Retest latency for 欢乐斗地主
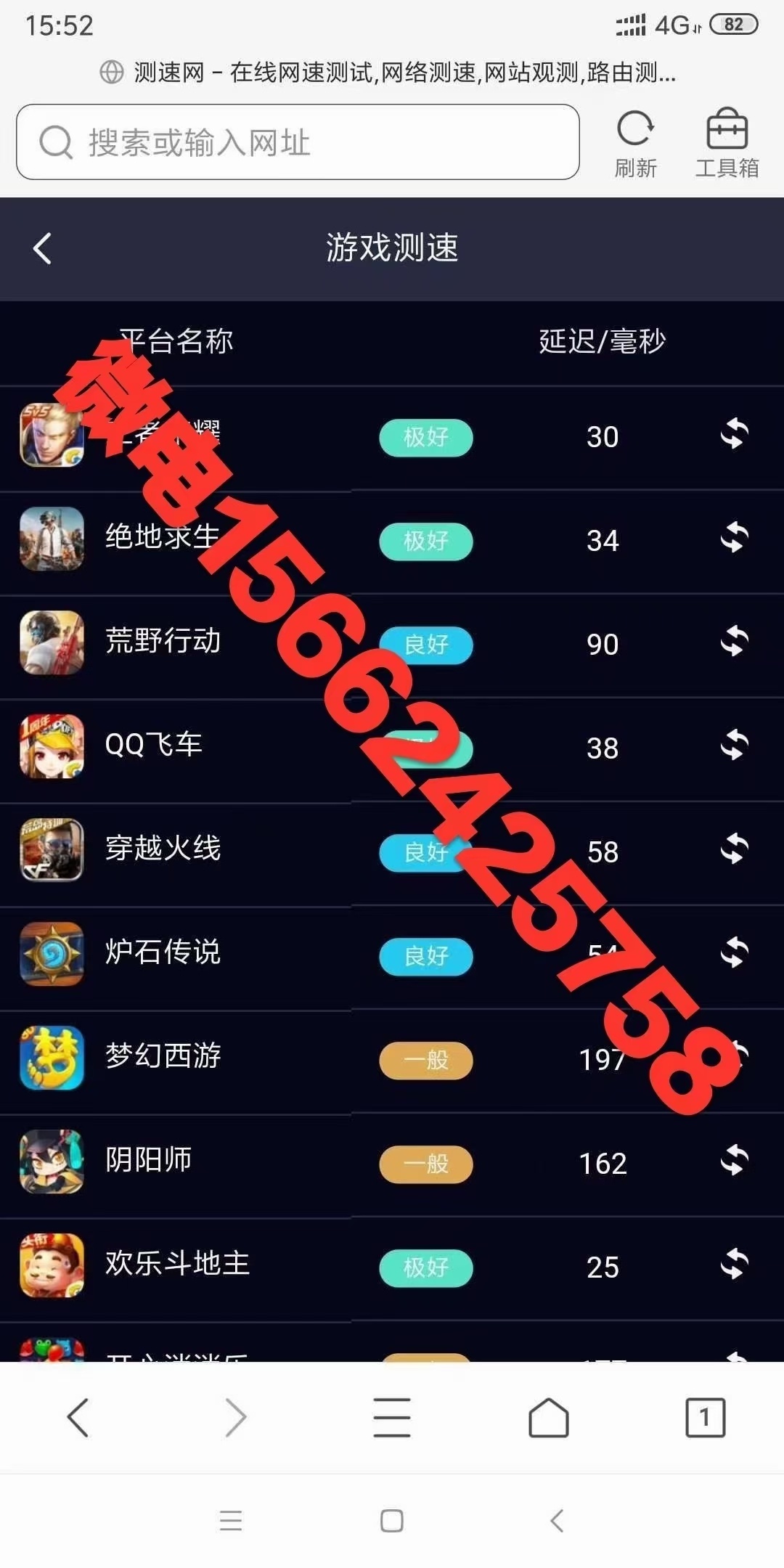784x1568 pixels. pos(734,1265)
